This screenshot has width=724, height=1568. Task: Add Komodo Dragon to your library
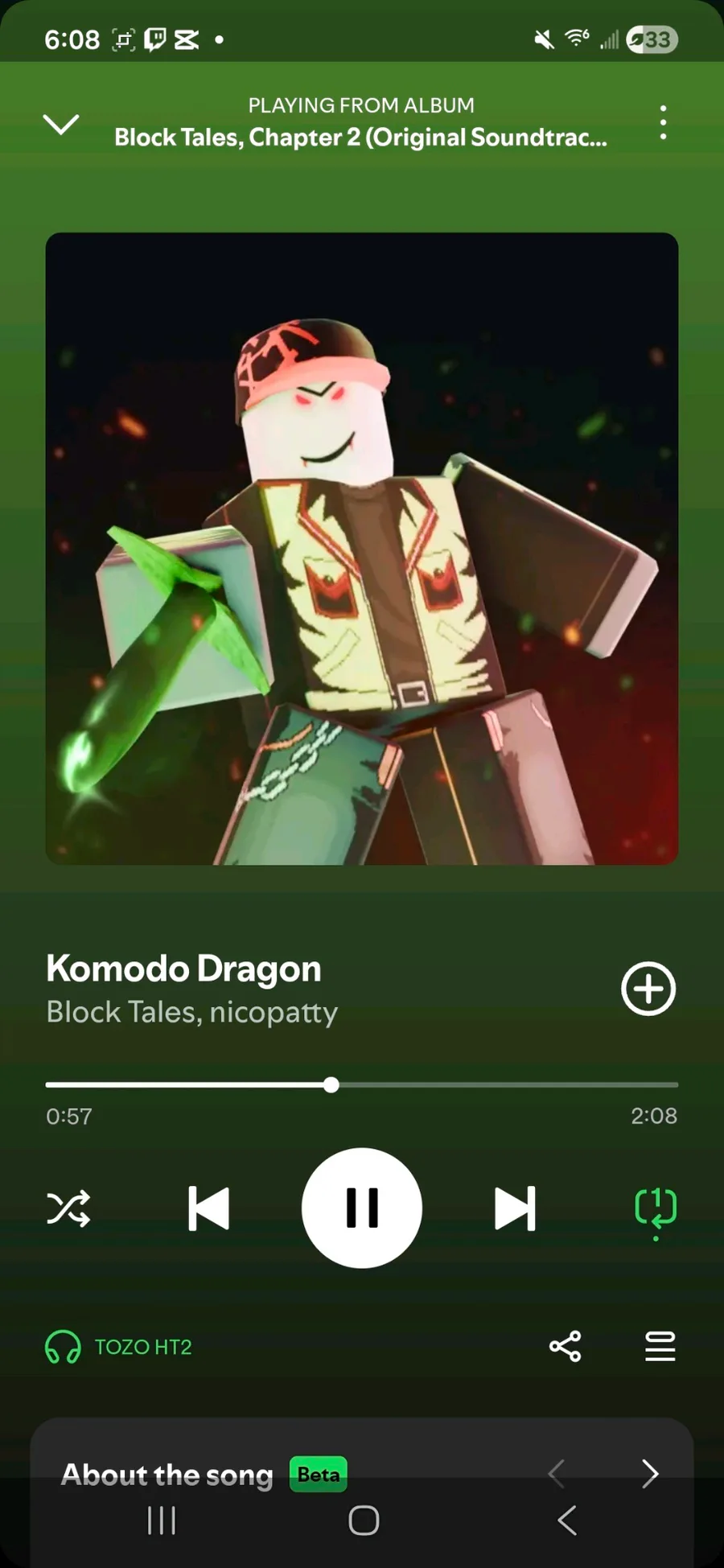click(x=648, y=988)
